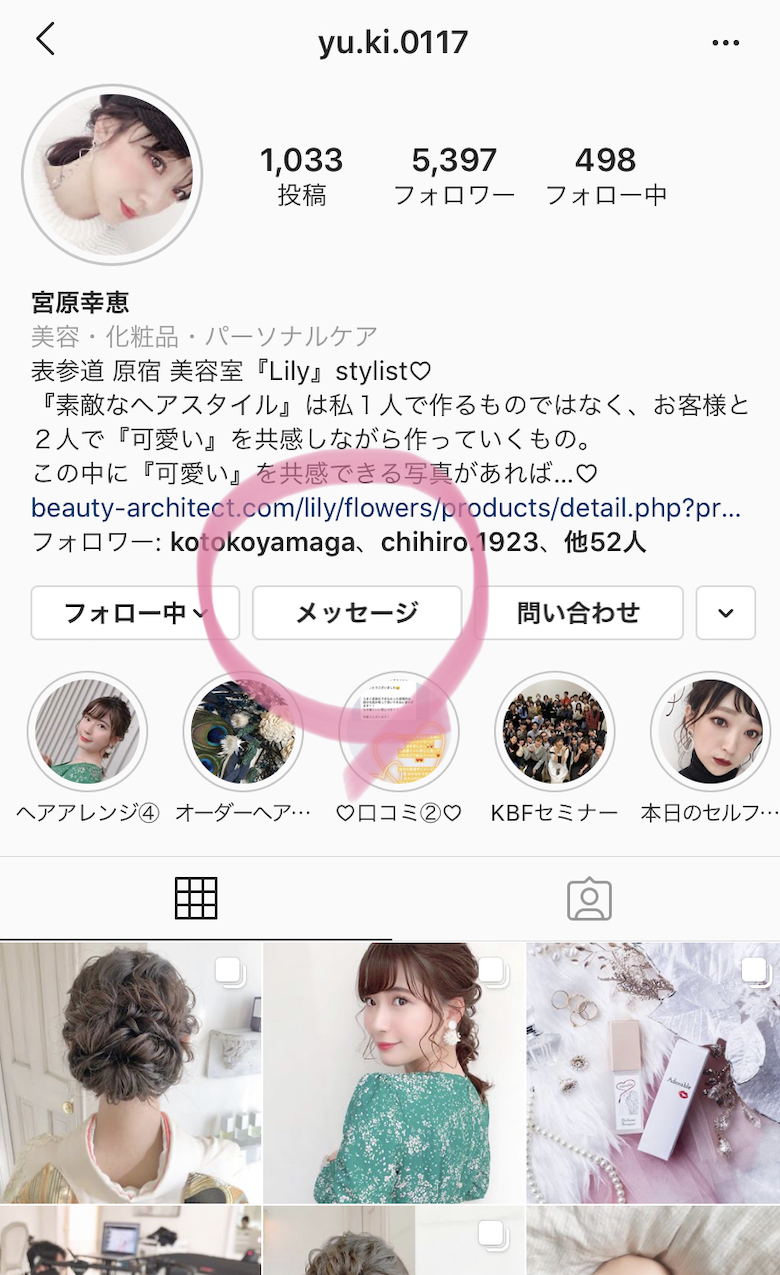The height and width of the screenshot is (1275, 780).
Task: Open the three-dot overflow menu
Action: (x=725, y=42)
